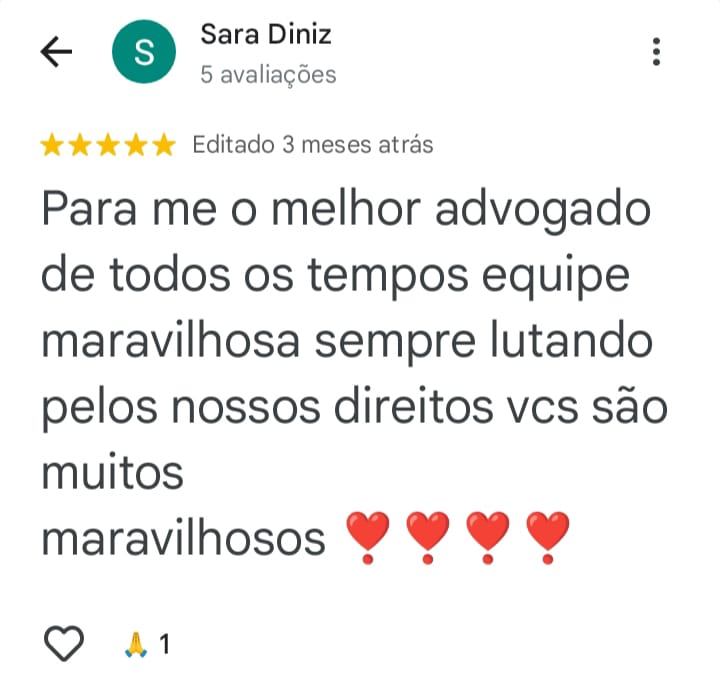720x685 pixels.
Task: Open Sara Diniz's profile avatar
Action: 144,53
